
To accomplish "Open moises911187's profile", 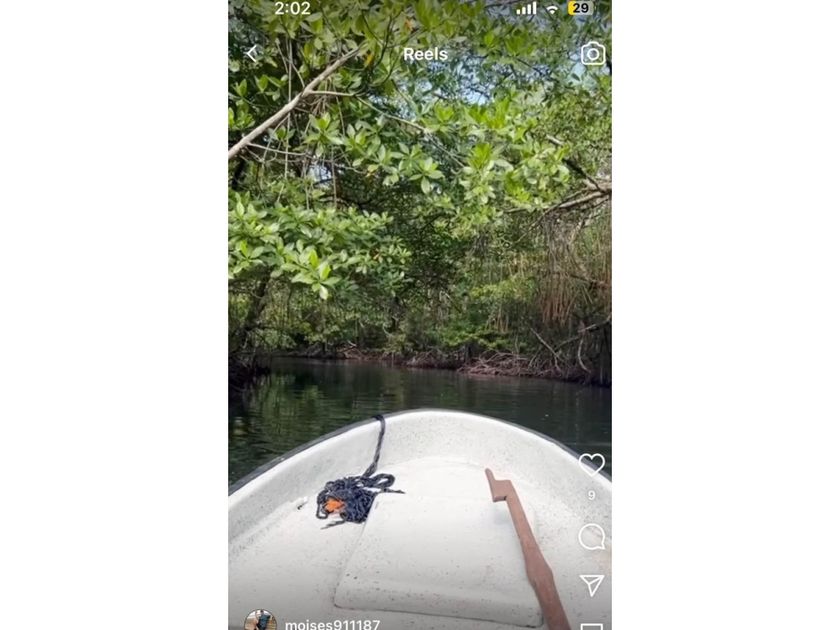I will point(332,624).
